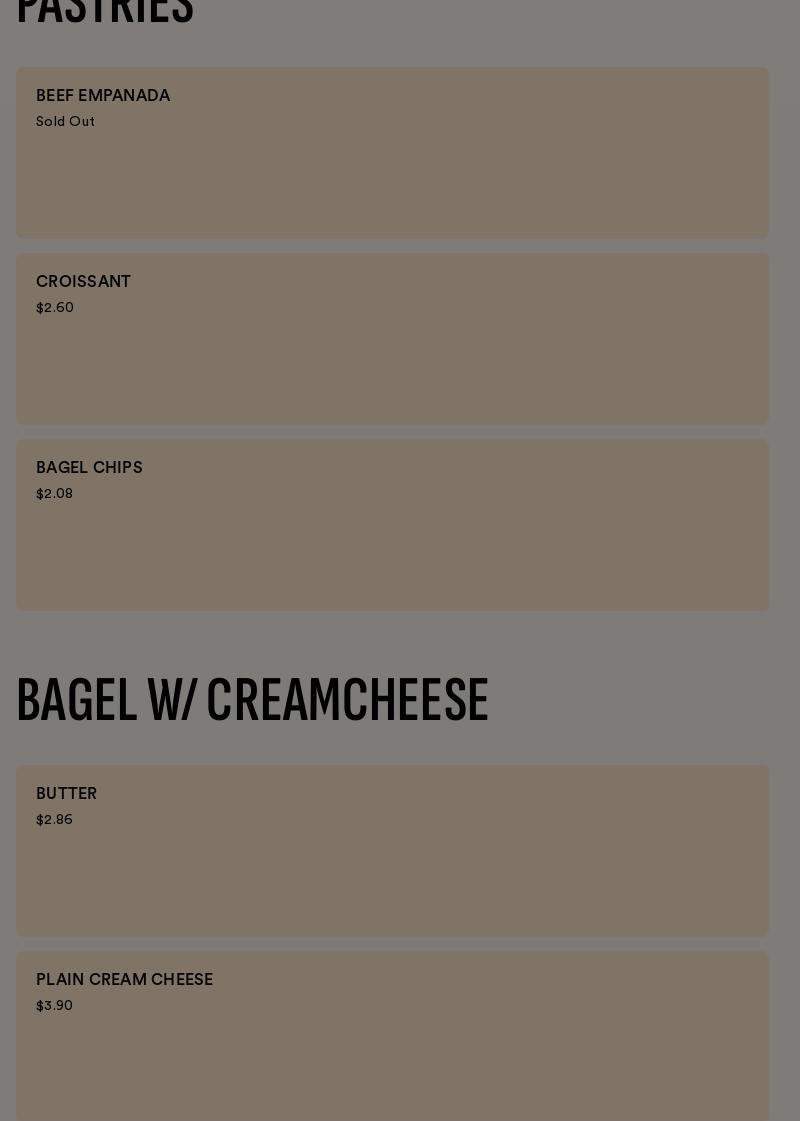
Task: Open the Plain Cream Cheese item
Action: click(x=392, y=1035)
